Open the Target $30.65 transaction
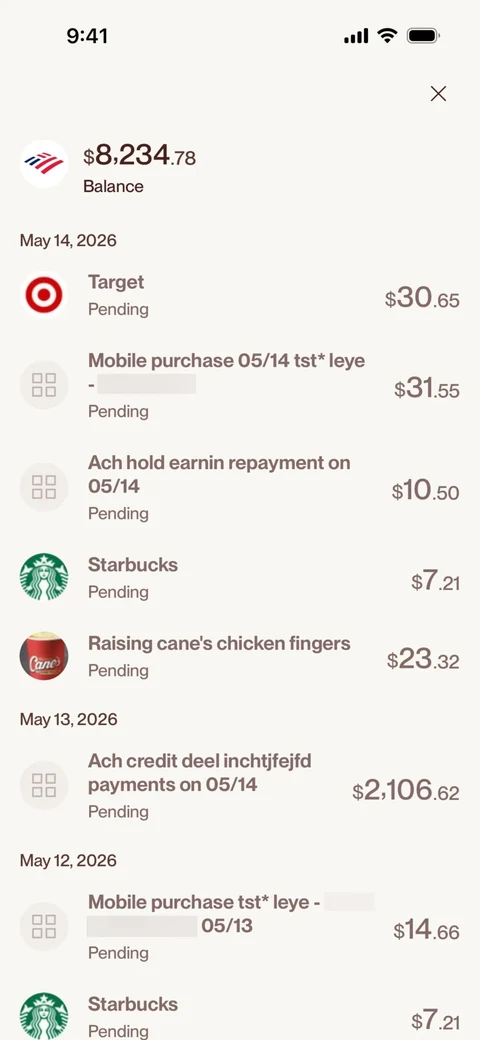Image resolution: width=480 pixels, height=1040 pixels. coord(240,295)
